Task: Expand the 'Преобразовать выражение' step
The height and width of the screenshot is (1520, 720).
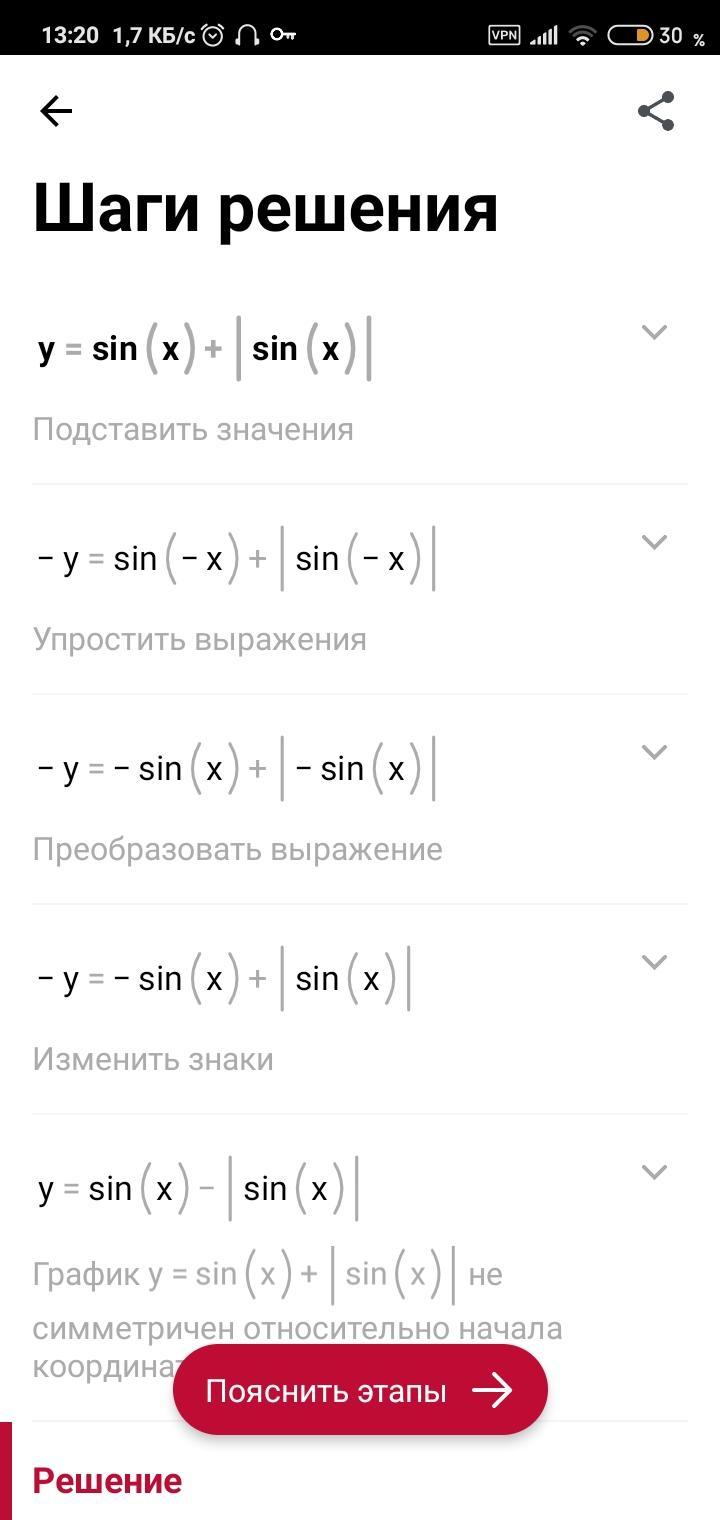Action: (653, 752)
